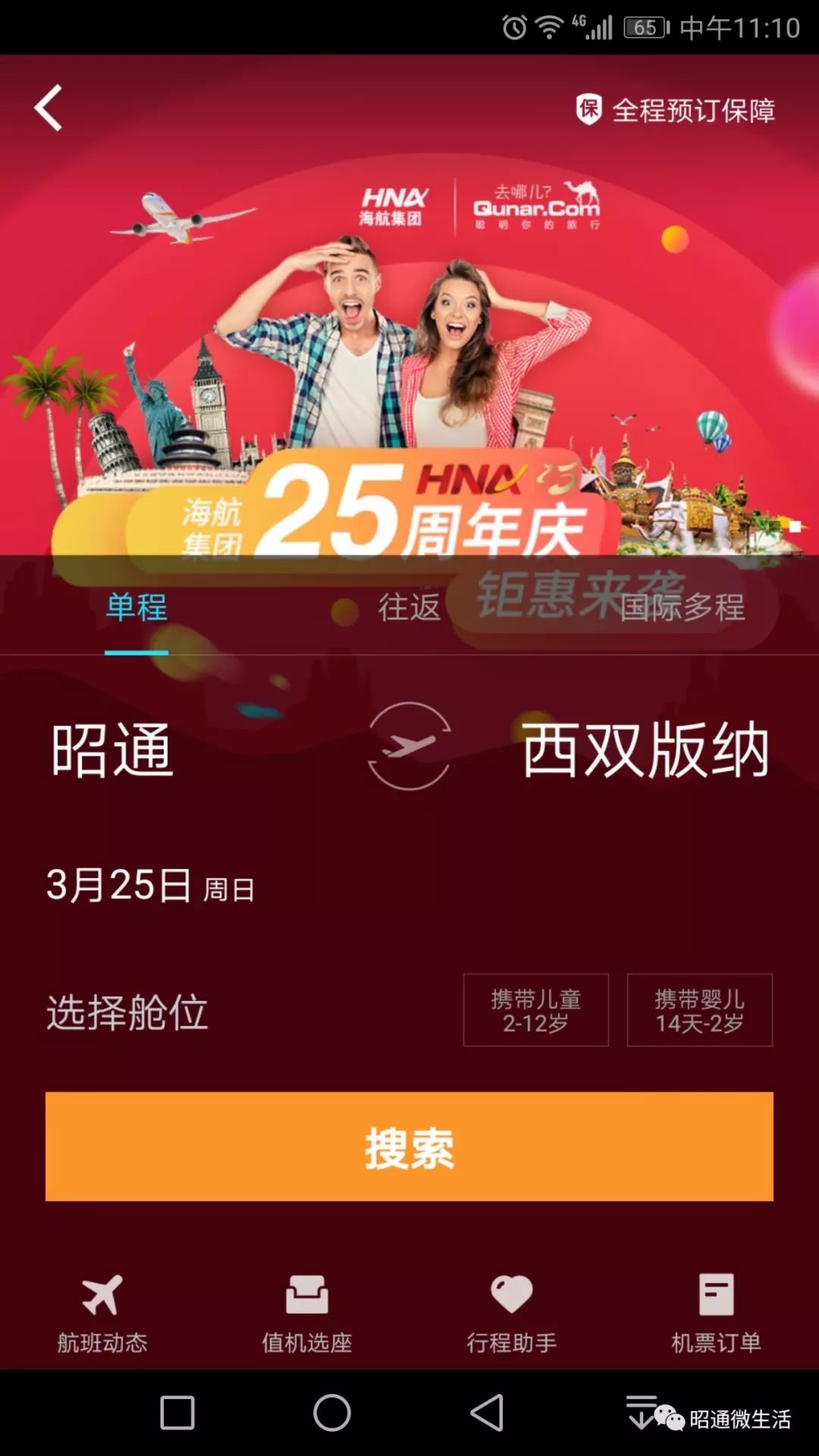The image size is (819, 1456).
Task: Tap the orange 搜索 search button
Action: coord(409,1146)
